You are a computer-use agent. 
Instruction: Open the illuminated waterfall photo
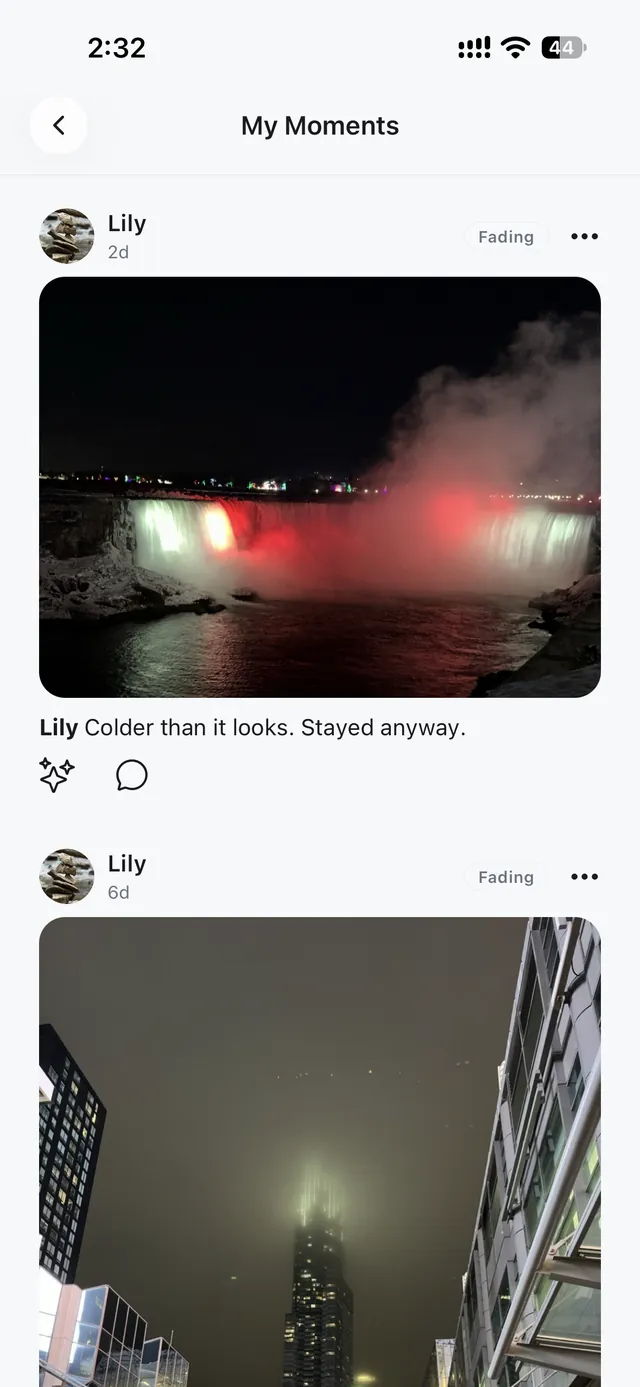(x=320, y=487)
